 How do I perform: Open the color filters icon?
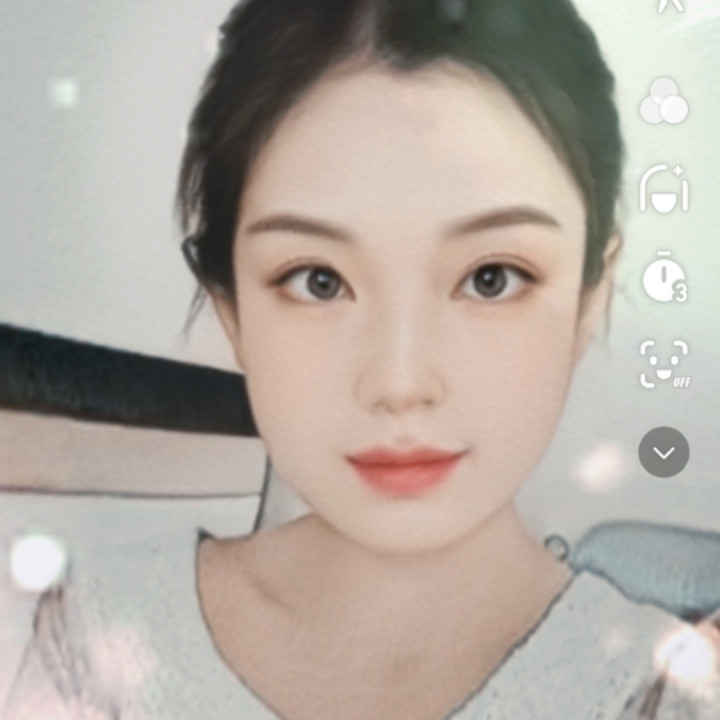pyautogui.click(x=664, y=102)
